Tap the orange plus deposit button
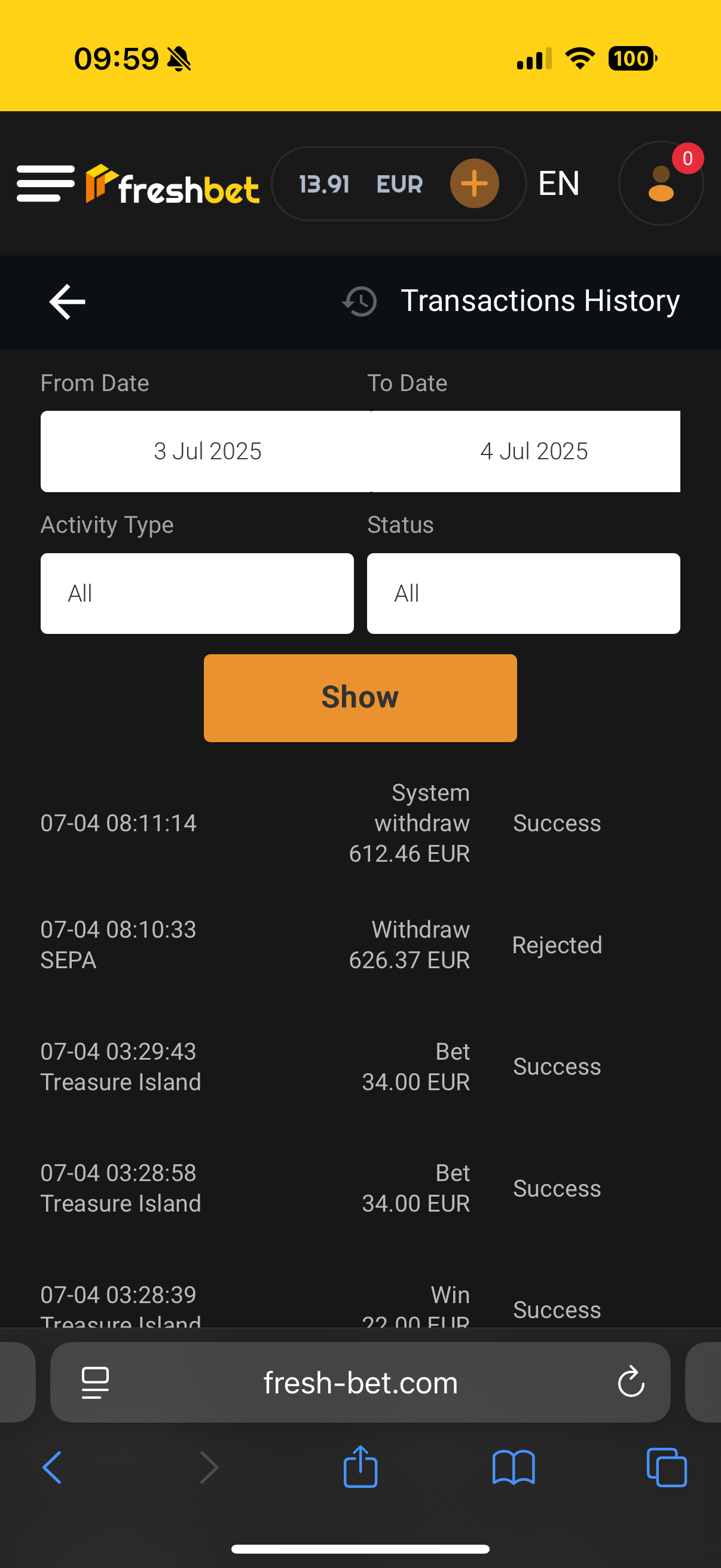 [474, 183]
